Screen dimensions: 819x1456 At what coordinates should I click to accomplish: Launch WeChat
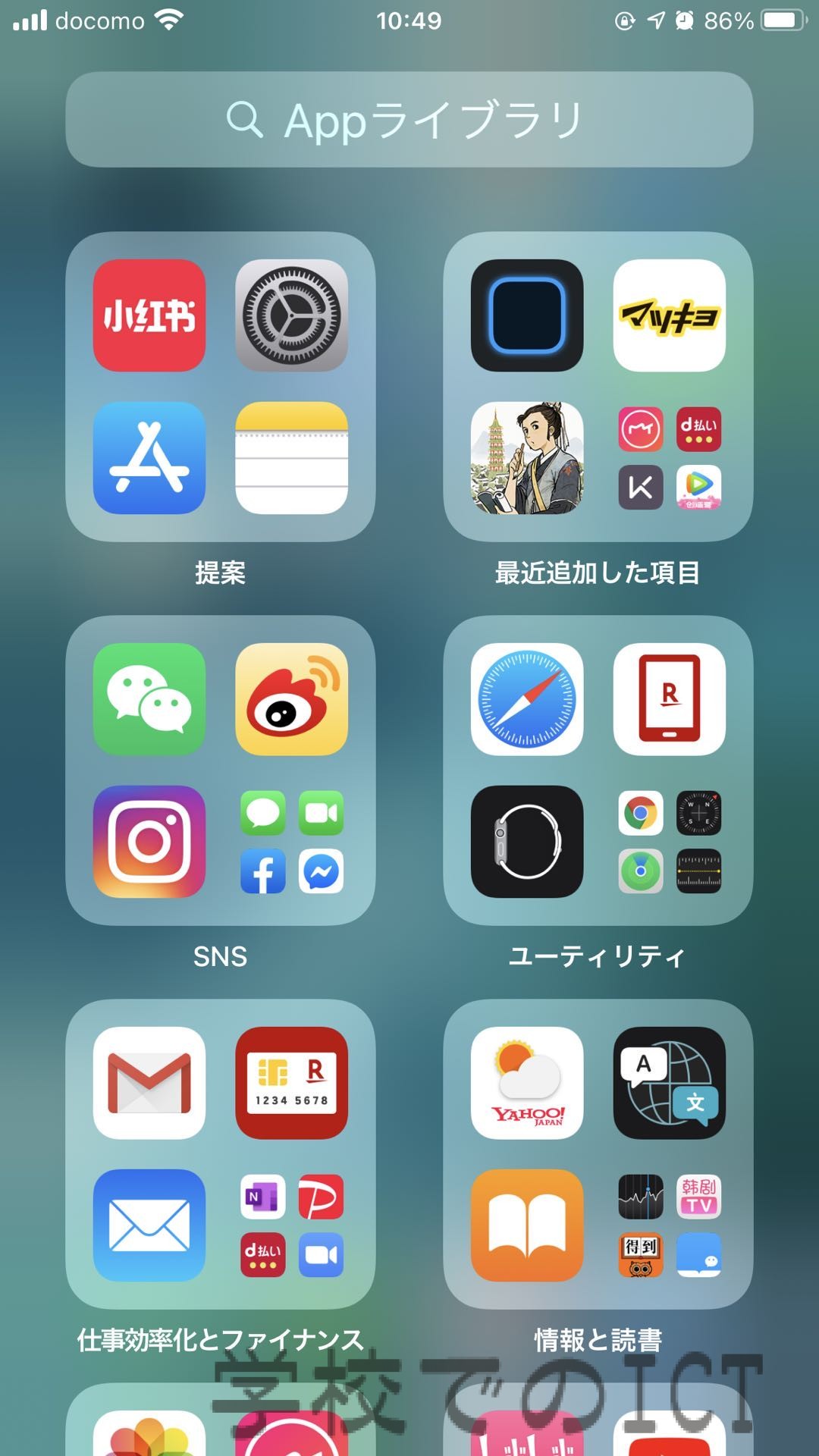click(x=149, y=699)
